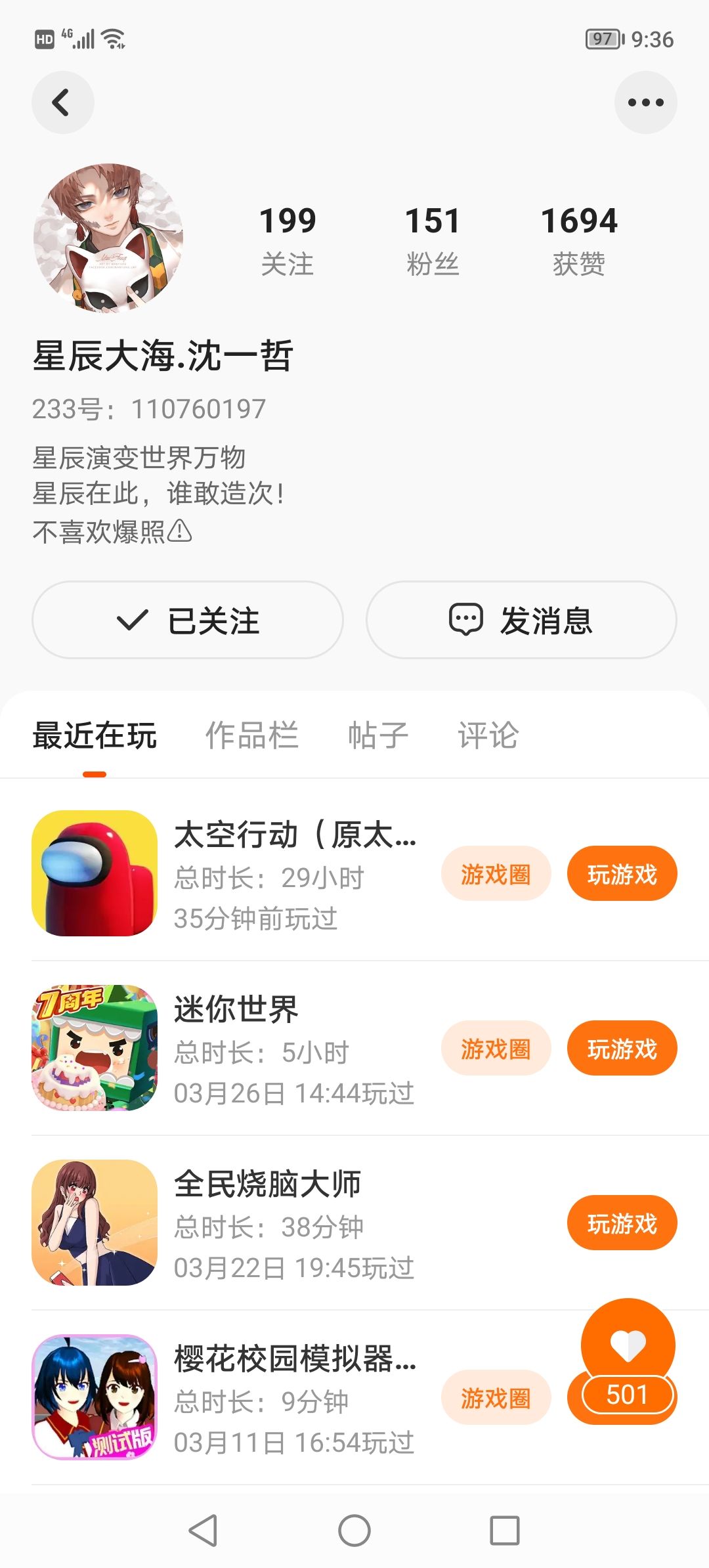Go to the system home screen
Image resolution: width=709 pixels, height=1568 pixels.
pyautogui.click(x=354, y=1531)
